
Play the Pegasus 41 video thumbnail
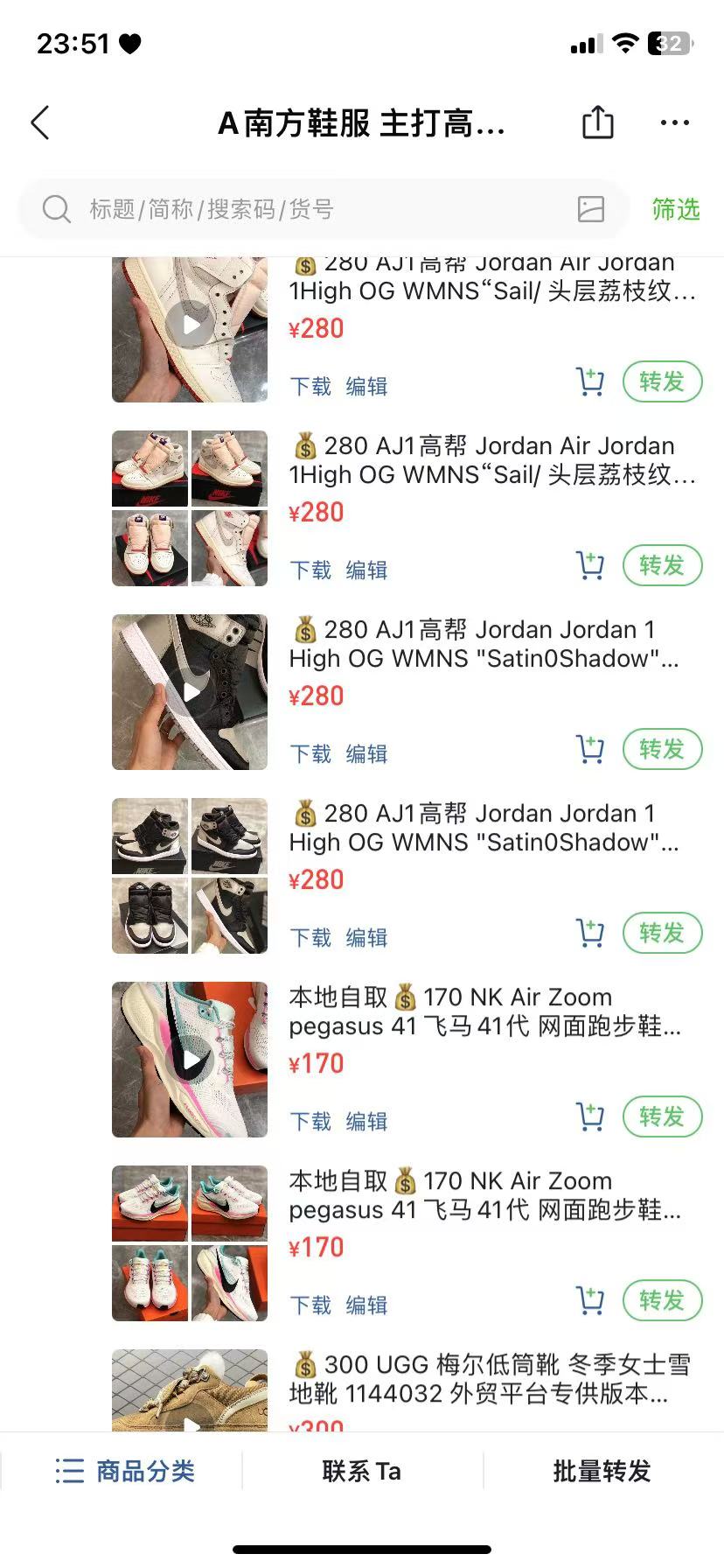click(190, 1060)
